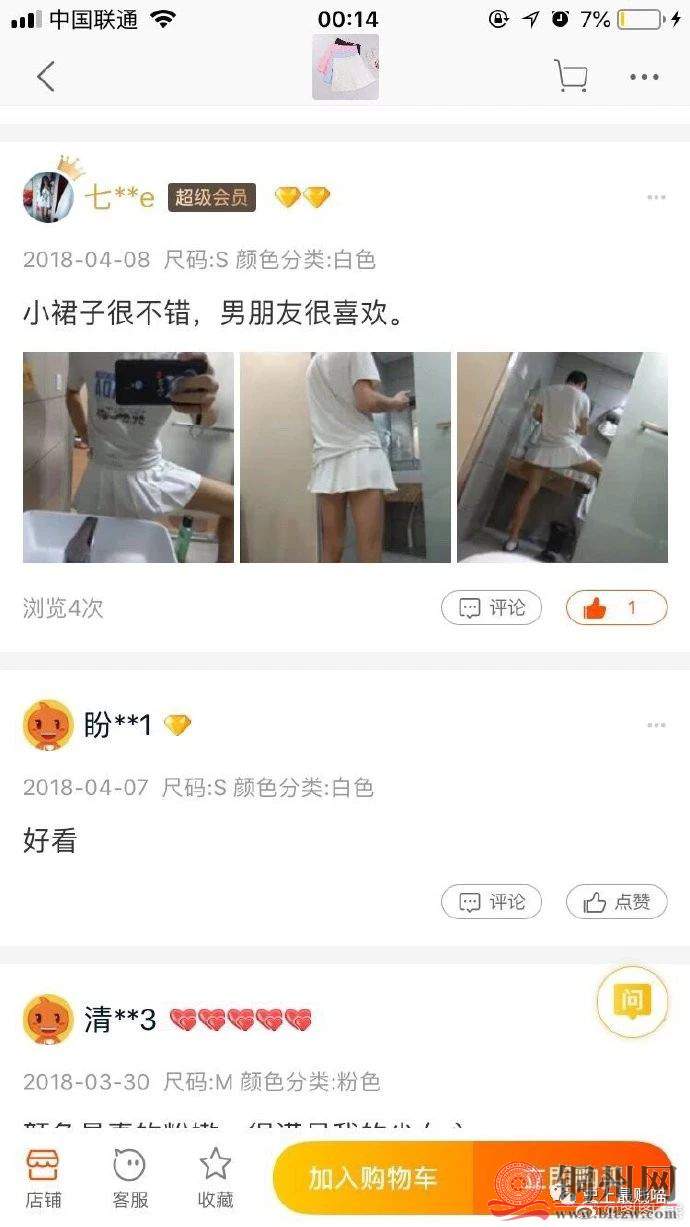The width and height of the screenshot is (690, 1227).
Task: Open the third review photo by 七**e
Action: [562, 457]
